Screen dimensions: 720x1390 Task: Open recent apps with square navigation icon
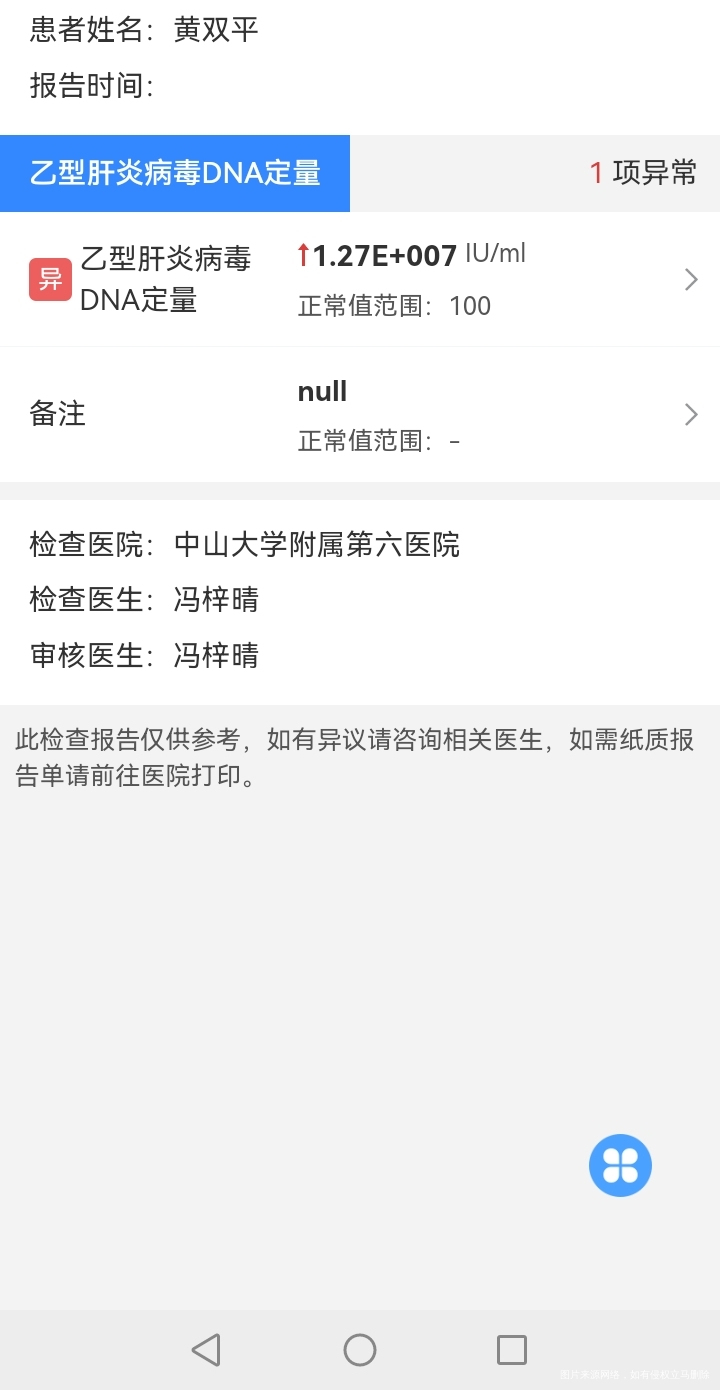pos(512,1348)
